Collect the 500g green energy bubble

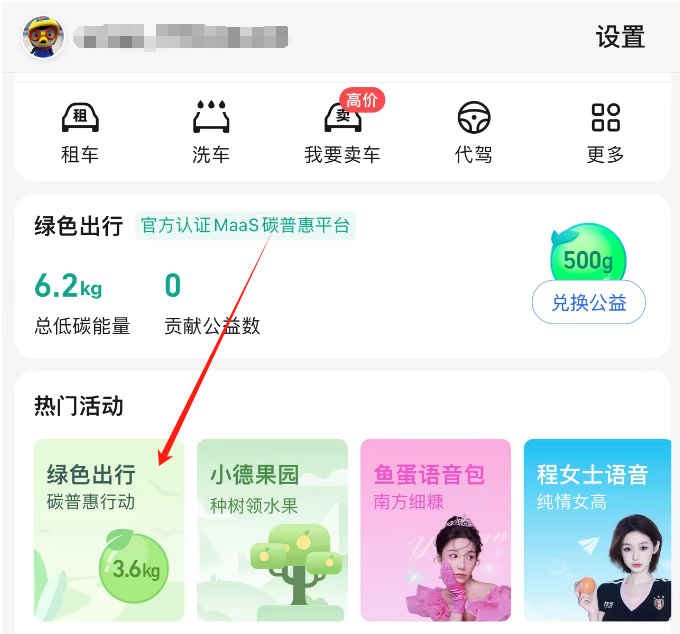pyautogui.click(x=588, y=259)
